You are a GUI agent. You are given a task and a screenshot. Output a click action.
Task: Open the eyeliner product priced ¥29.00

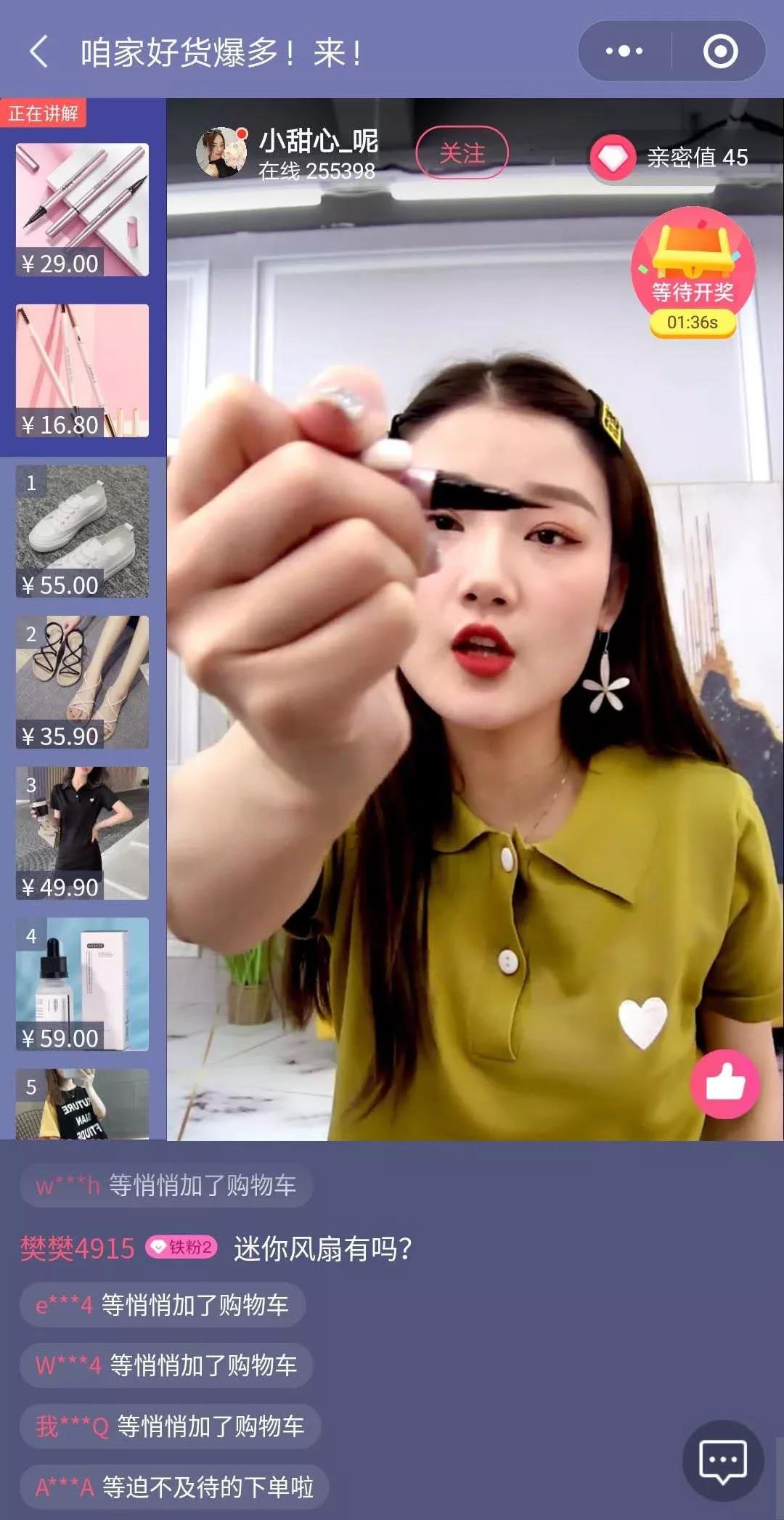(82, 210)
